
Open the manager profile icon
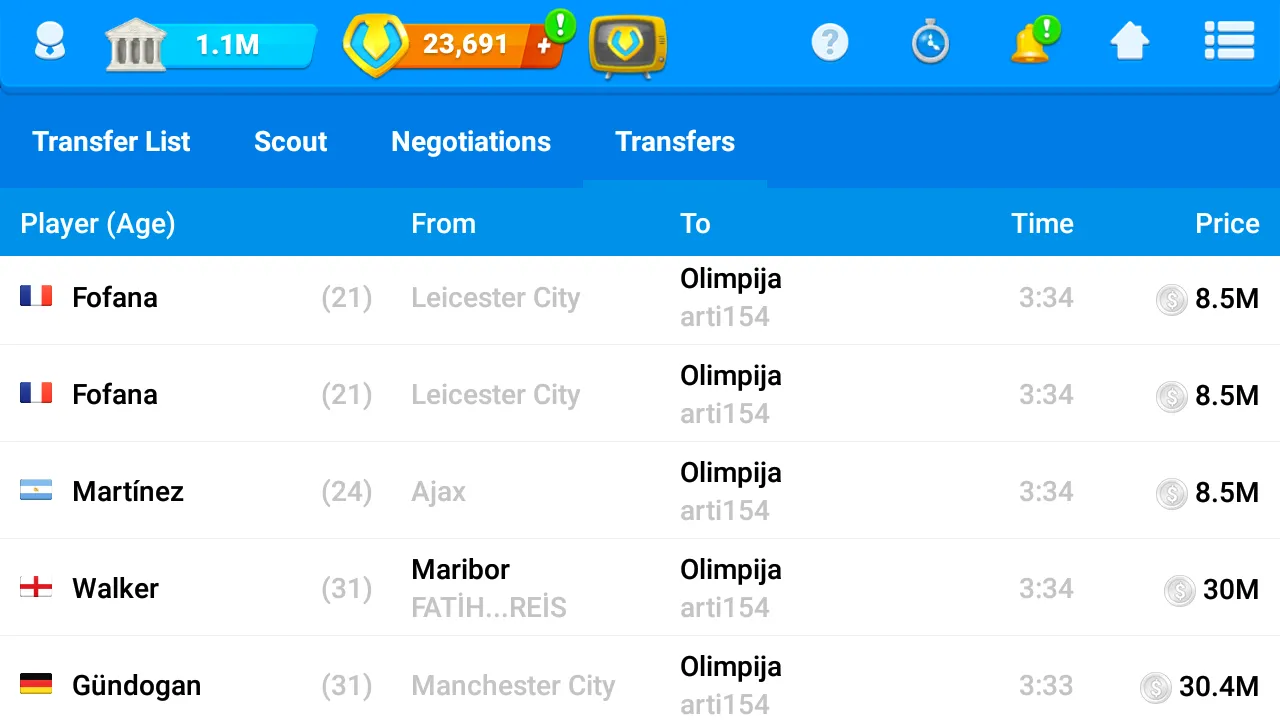49,43
